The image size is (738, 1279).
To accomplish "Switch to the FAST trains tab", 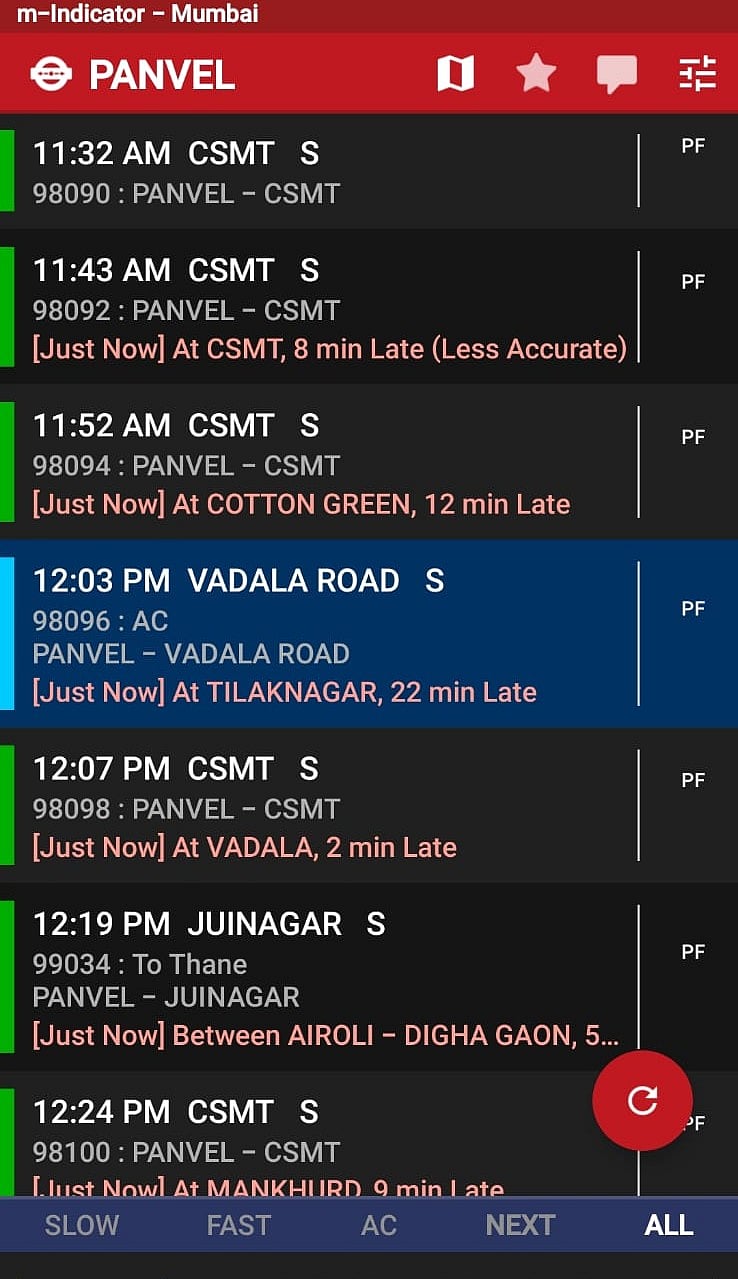I will [238, 1225].
